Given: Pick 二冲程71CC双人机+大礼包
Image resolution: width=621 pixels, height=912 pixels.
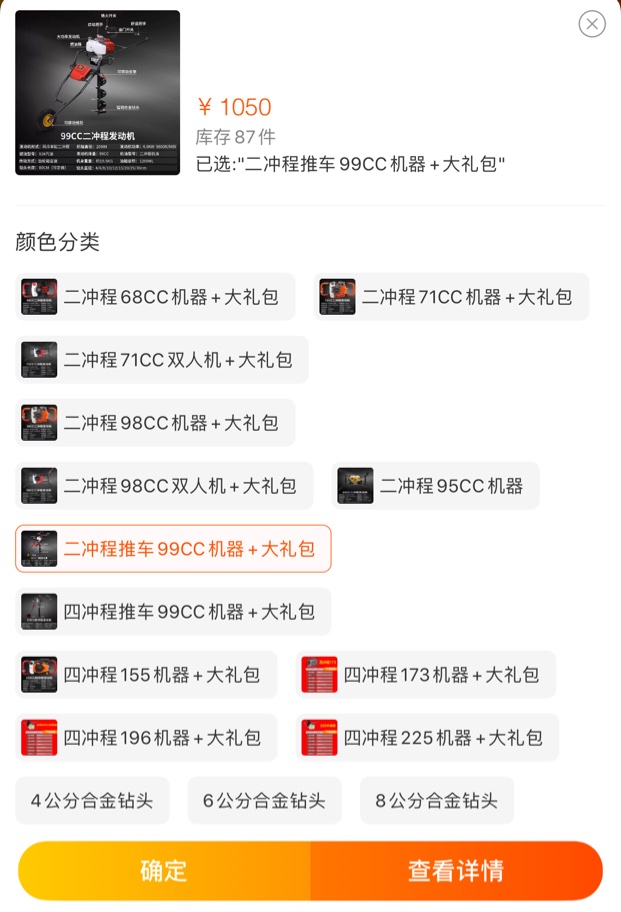Looking at the screenshot, I should click(162, 360).
